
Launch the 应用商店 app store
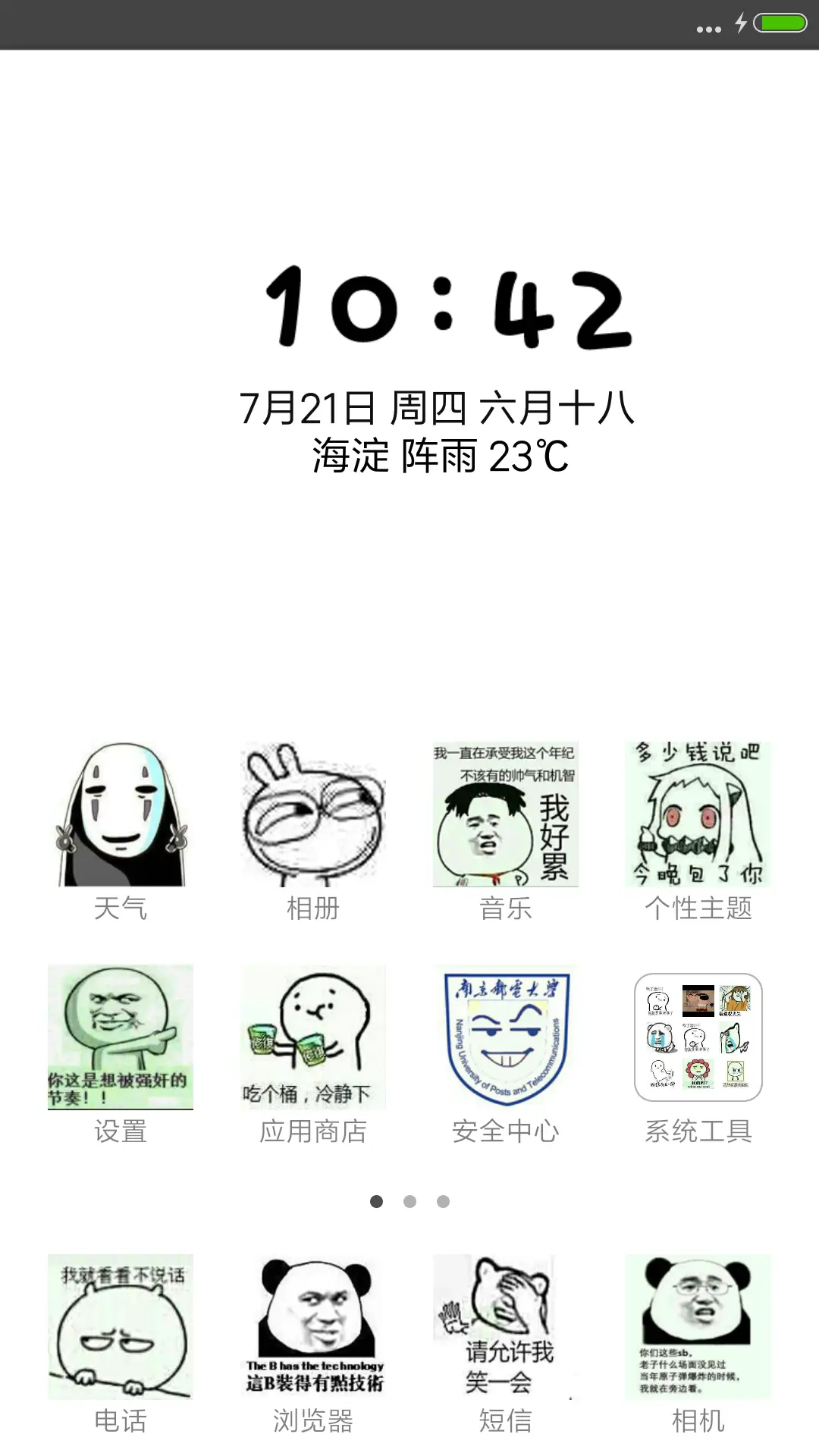tap(313, 1037)
